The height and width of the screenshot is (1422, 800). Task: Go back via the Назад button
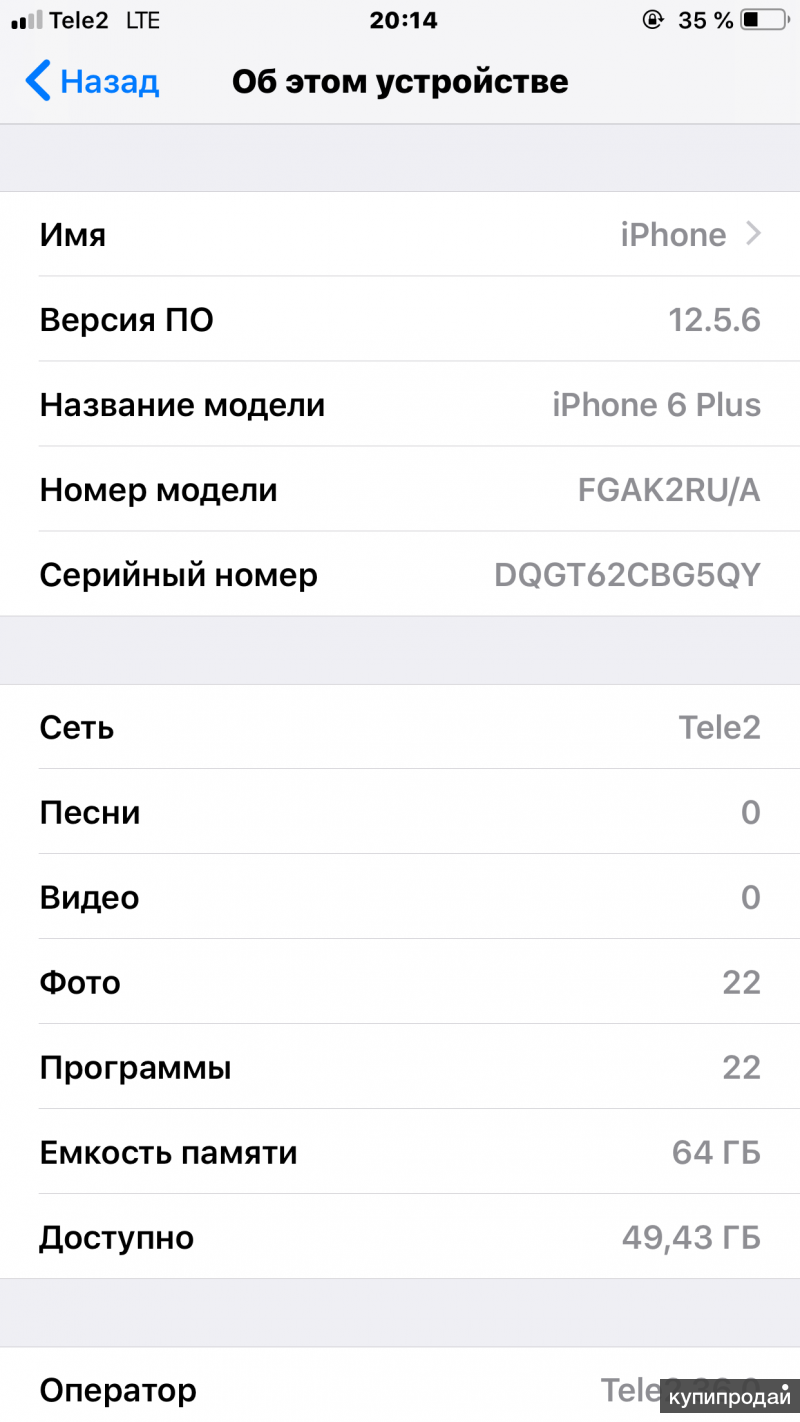pos(92,81)
